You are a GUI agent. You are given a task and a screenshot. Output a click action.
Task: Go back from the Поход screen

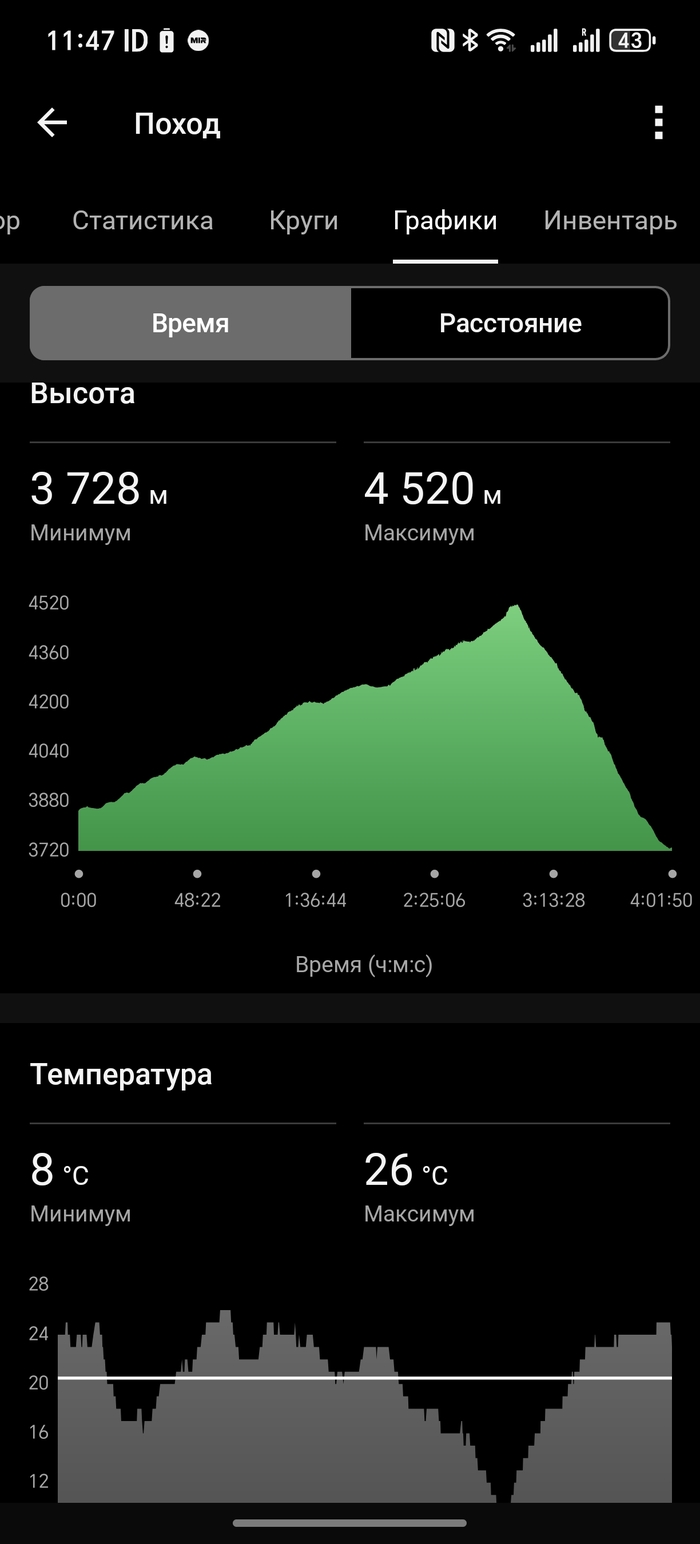(52, 123)
